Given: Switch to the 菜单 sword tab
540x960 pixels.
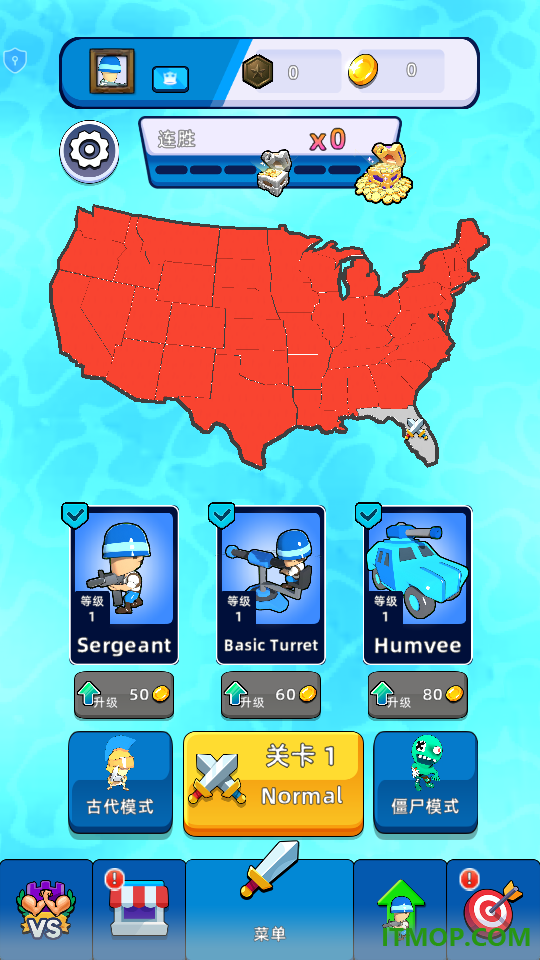Looking at the screenshot, I should click(269, 909).
